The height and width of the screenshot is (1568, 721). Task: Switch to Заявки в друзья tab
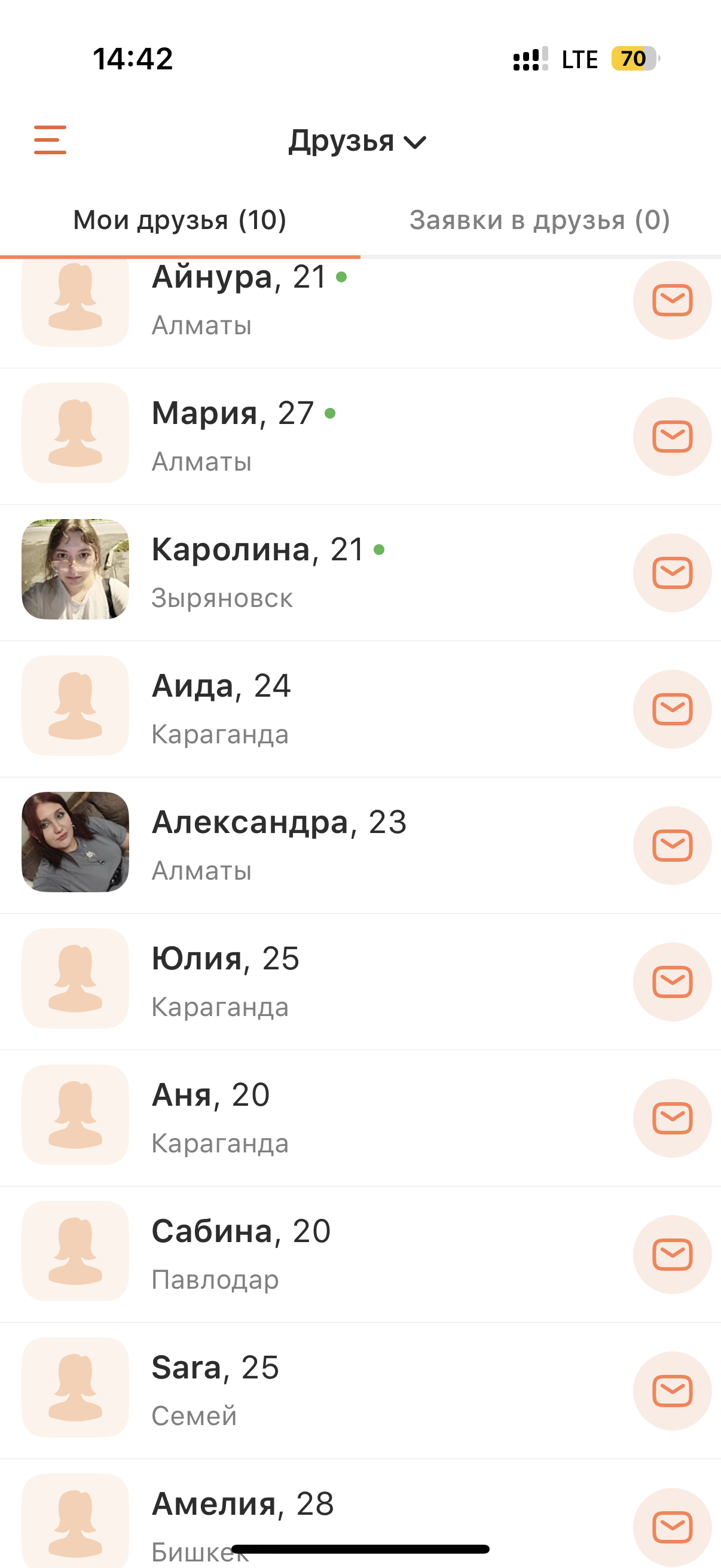[540, 220]
